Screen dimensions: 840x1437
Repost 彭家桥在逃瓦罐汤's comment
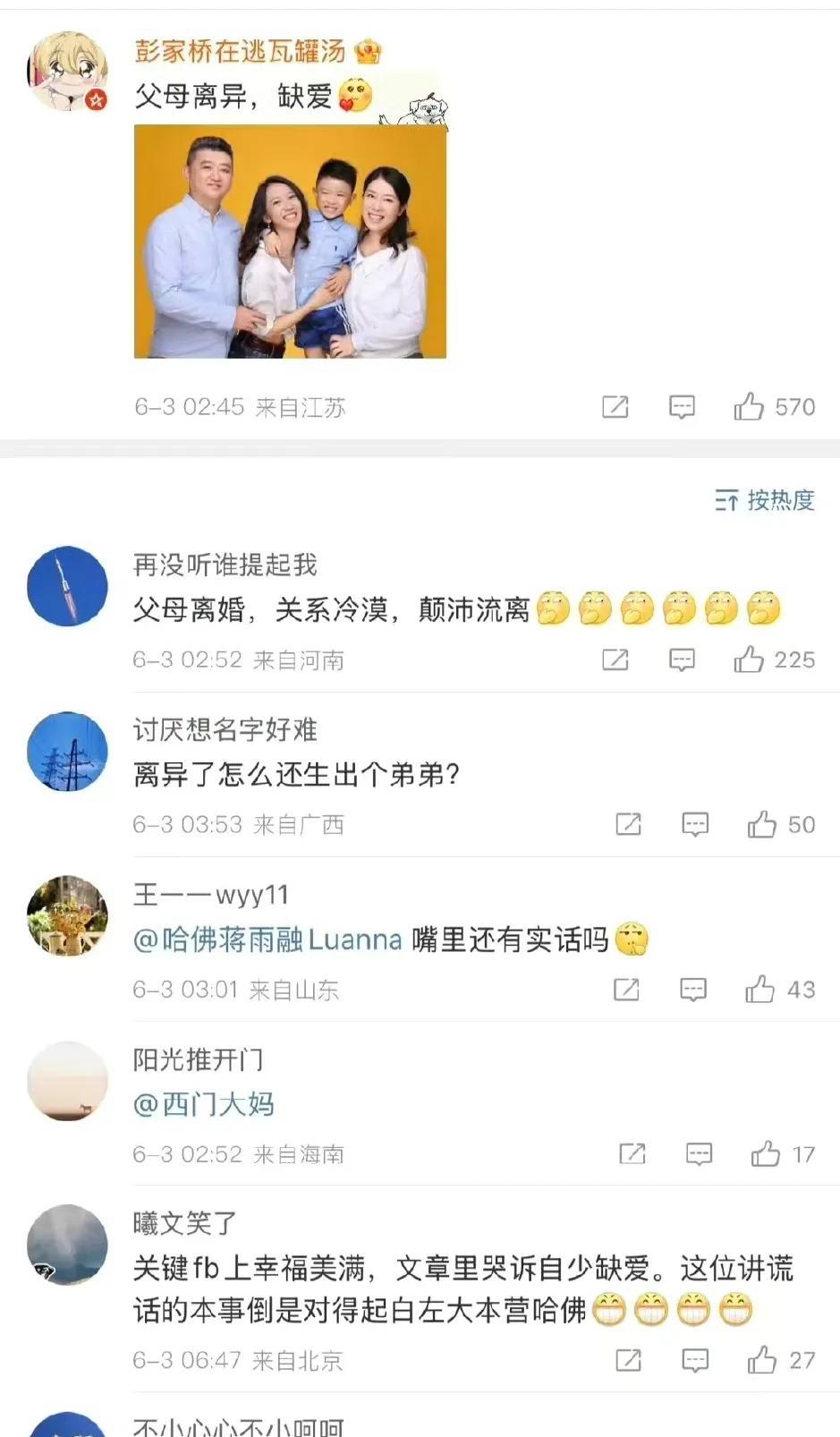pos(615,407)
